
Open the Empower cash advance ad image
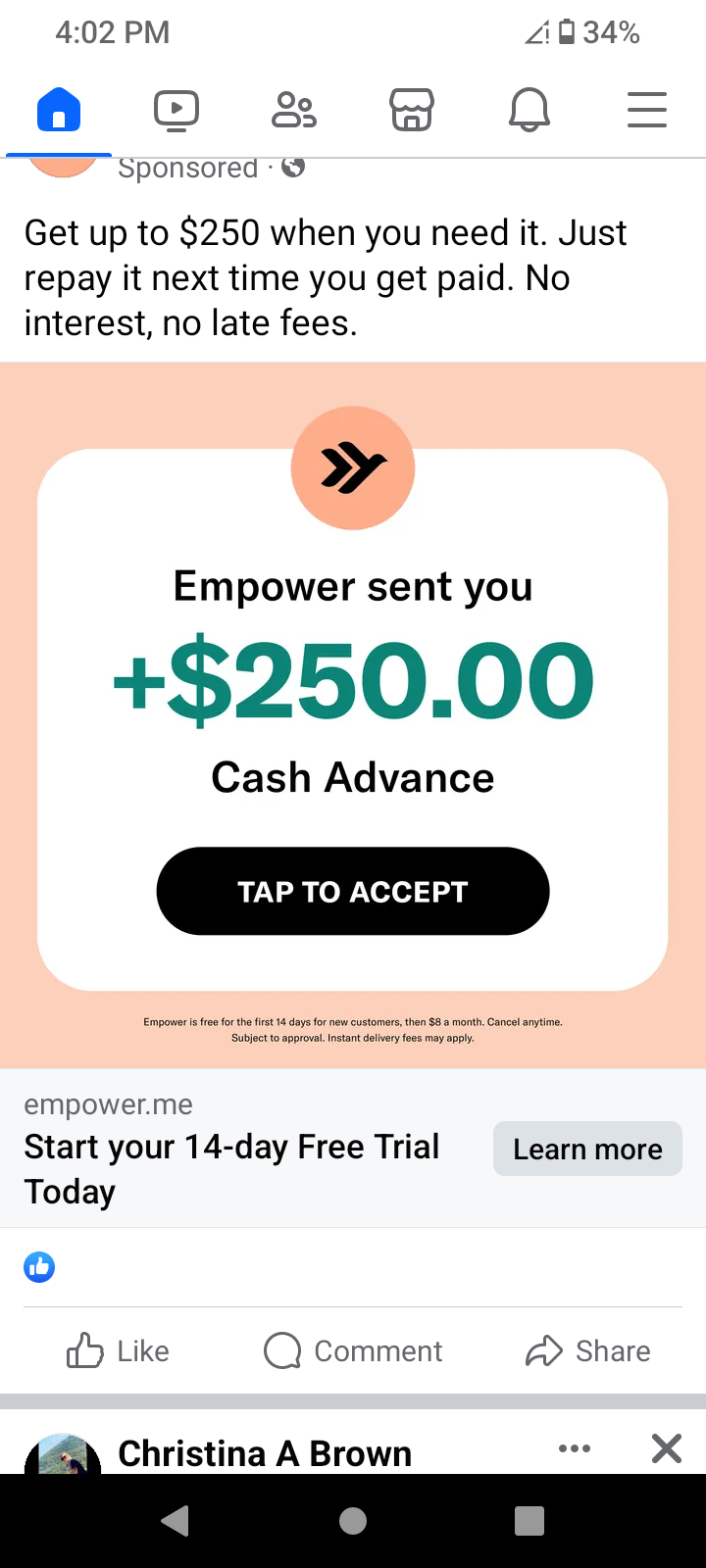pyautogui.click(x=353, y=715)
